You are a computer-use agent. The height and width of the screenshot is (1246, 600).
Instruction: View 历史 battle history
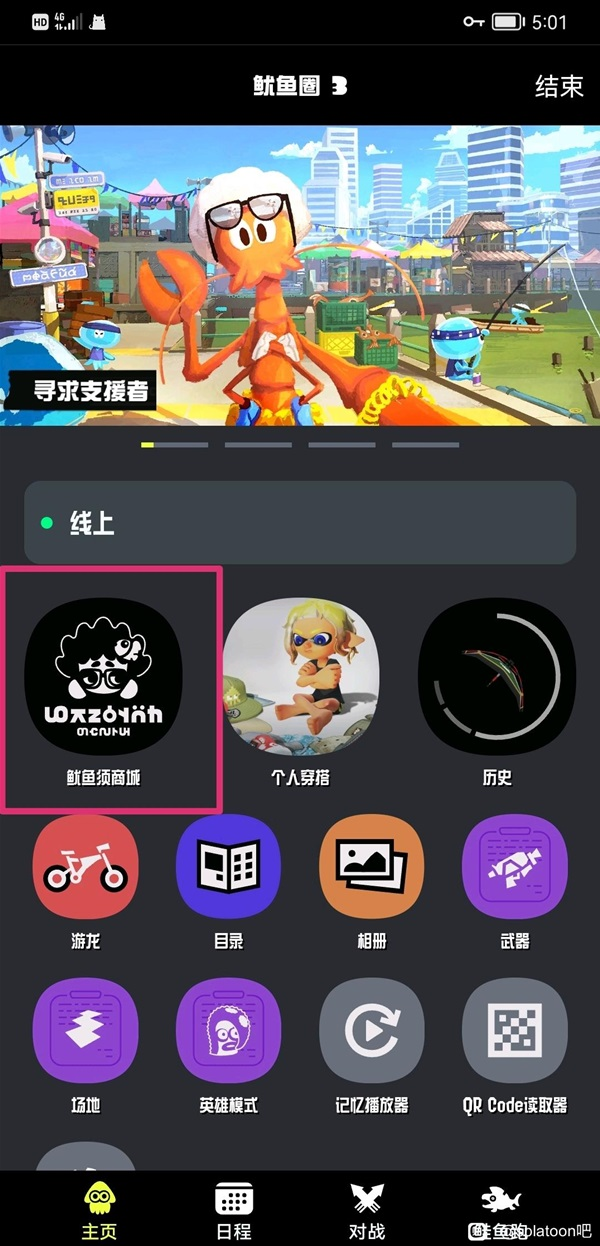tap(497, 680)
